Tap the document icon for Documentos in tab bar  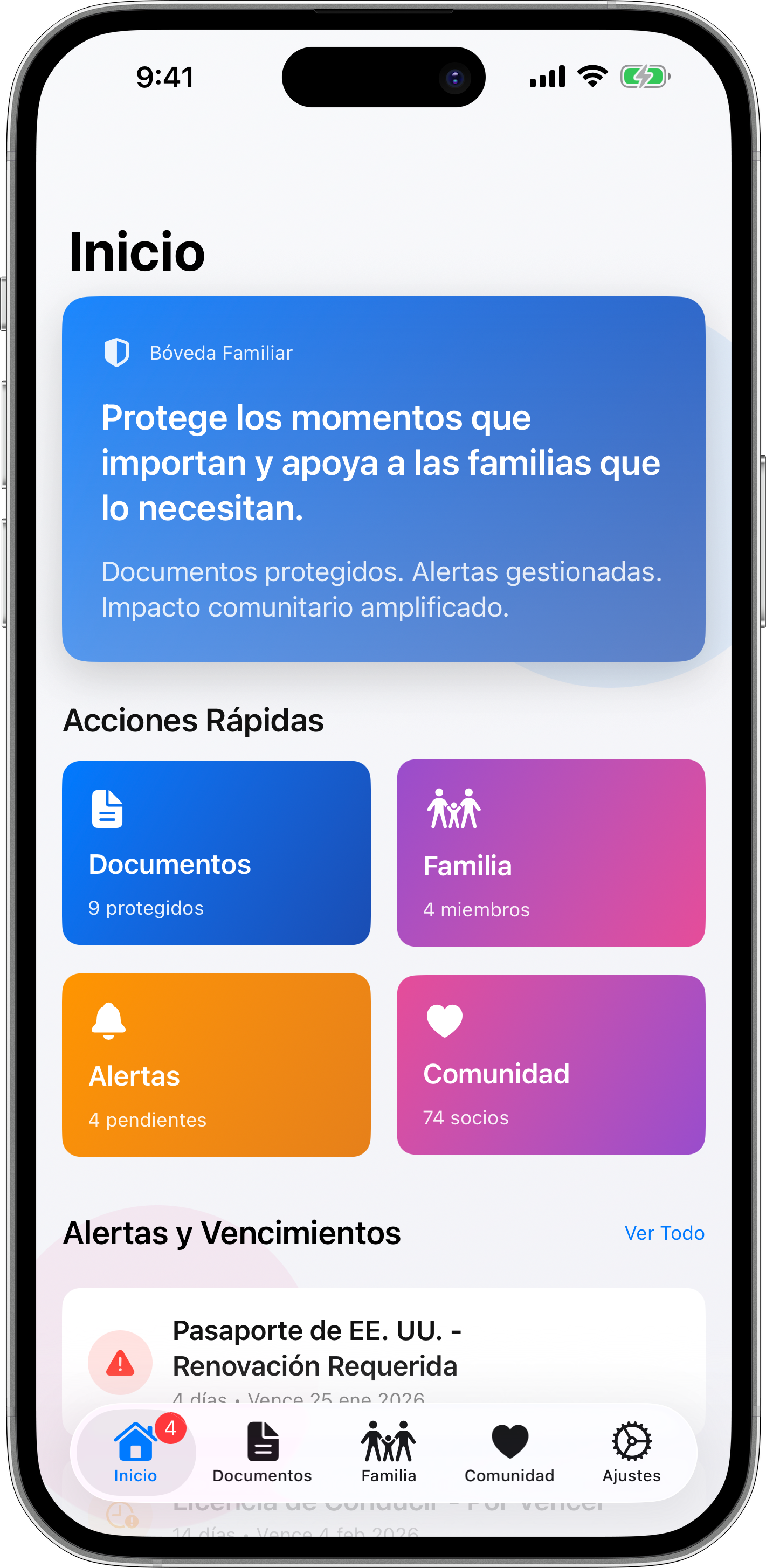[x=262, y=1442]
